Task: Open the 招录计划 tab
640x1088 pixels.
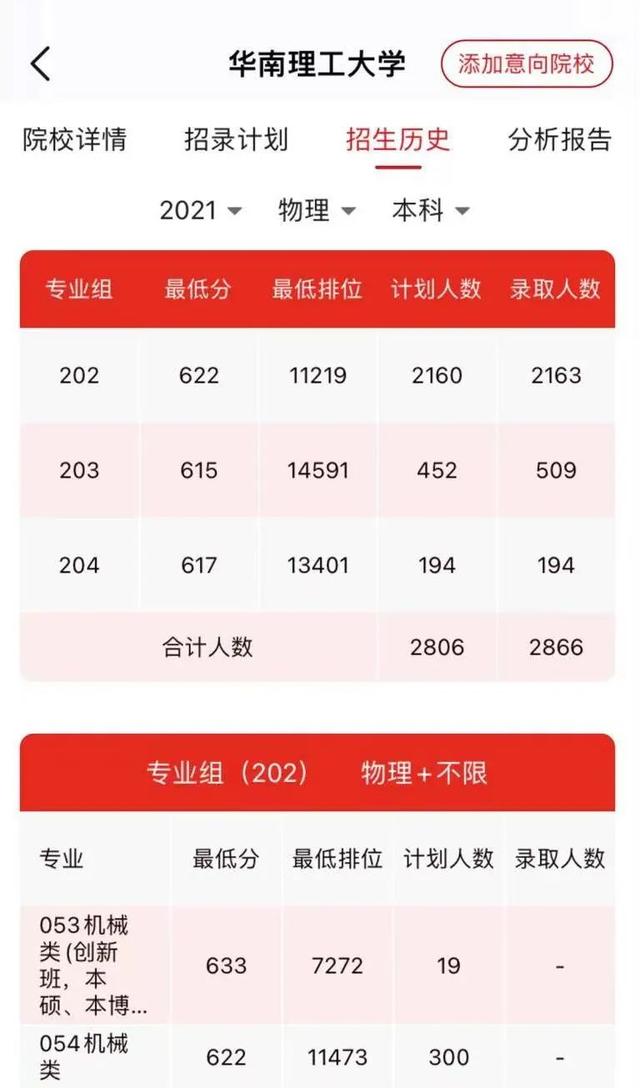Action: [236, 139]
